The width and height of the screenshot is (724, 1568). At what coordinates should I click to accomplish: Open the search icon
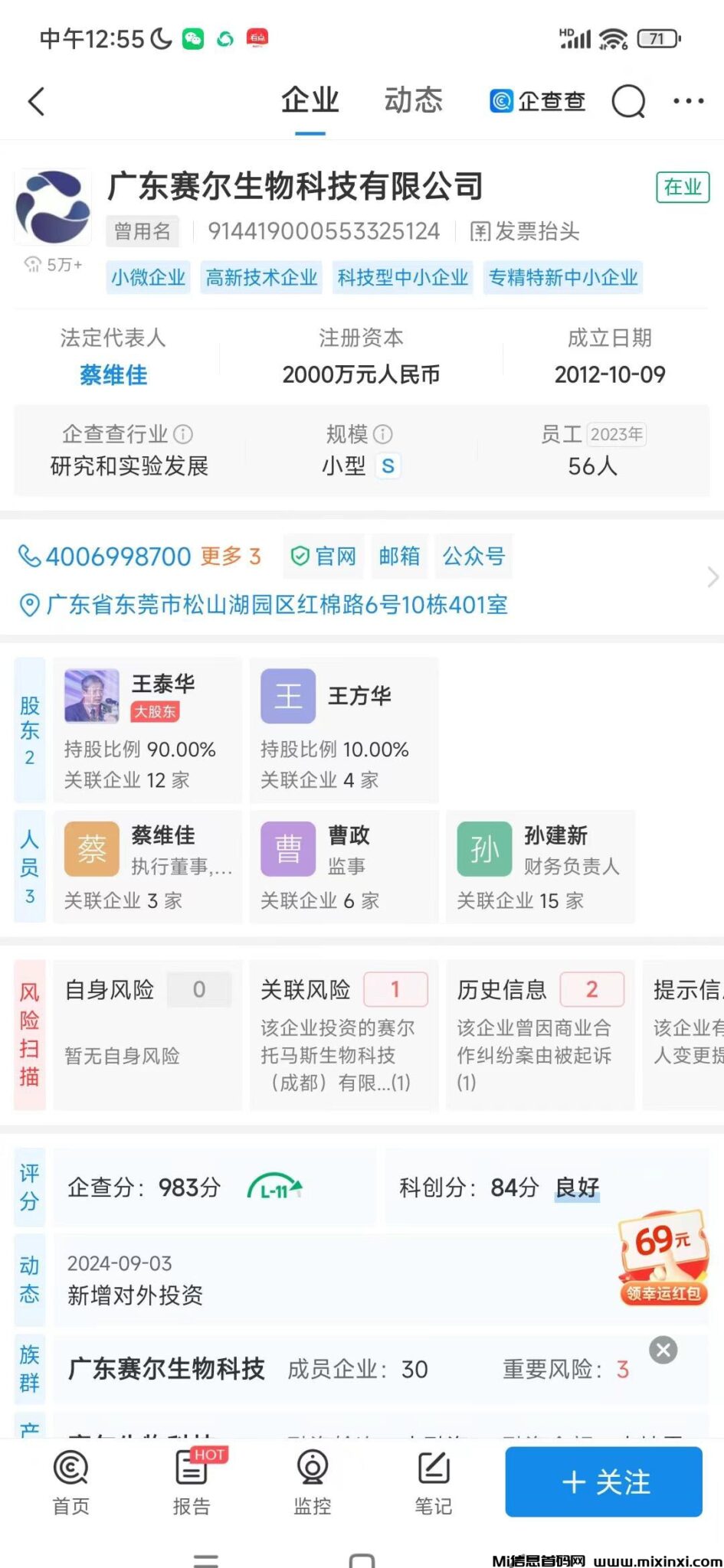[628, 100]
